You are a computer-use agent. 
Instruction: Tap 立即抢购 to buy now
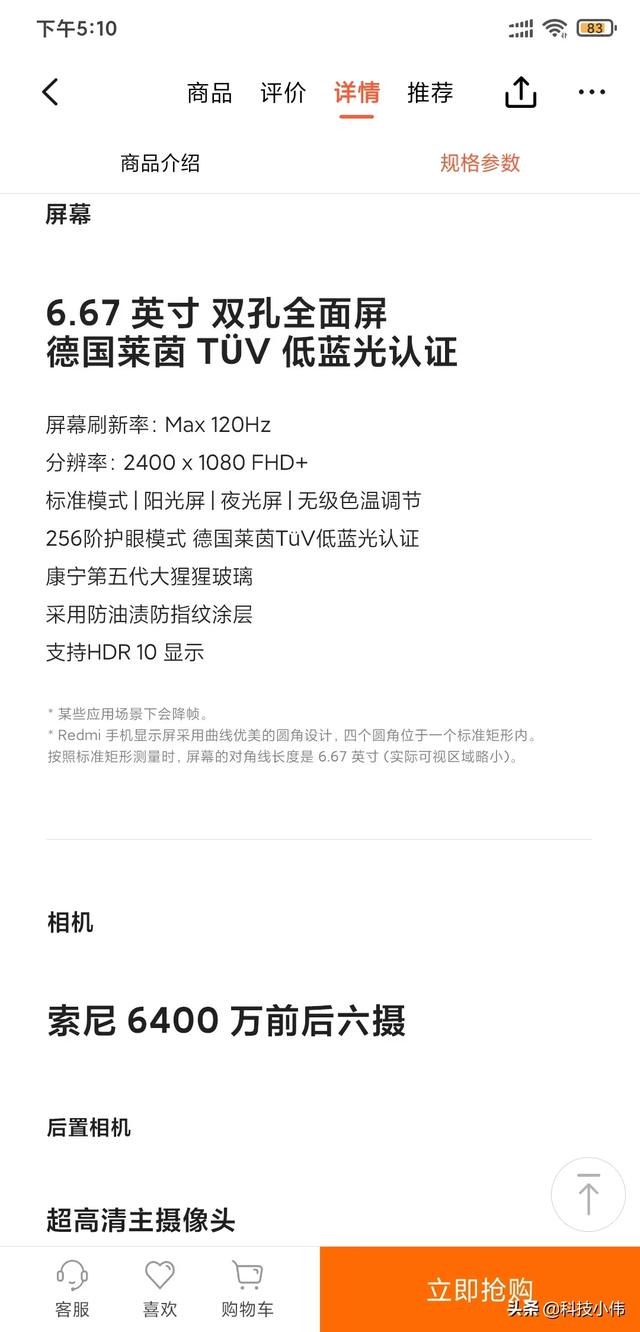point(480,1289)
